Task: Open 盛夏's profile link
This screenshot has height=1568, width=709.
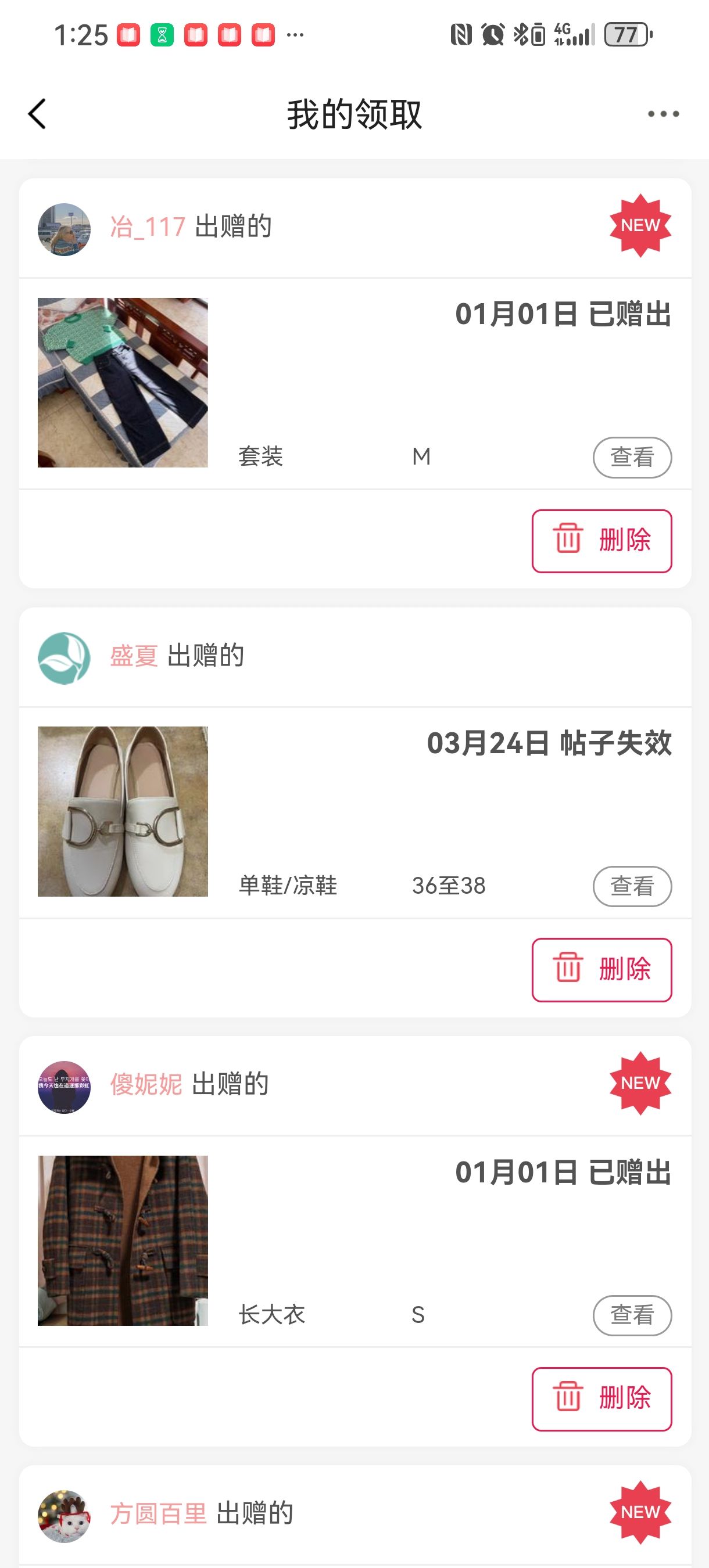Action: 134,656
